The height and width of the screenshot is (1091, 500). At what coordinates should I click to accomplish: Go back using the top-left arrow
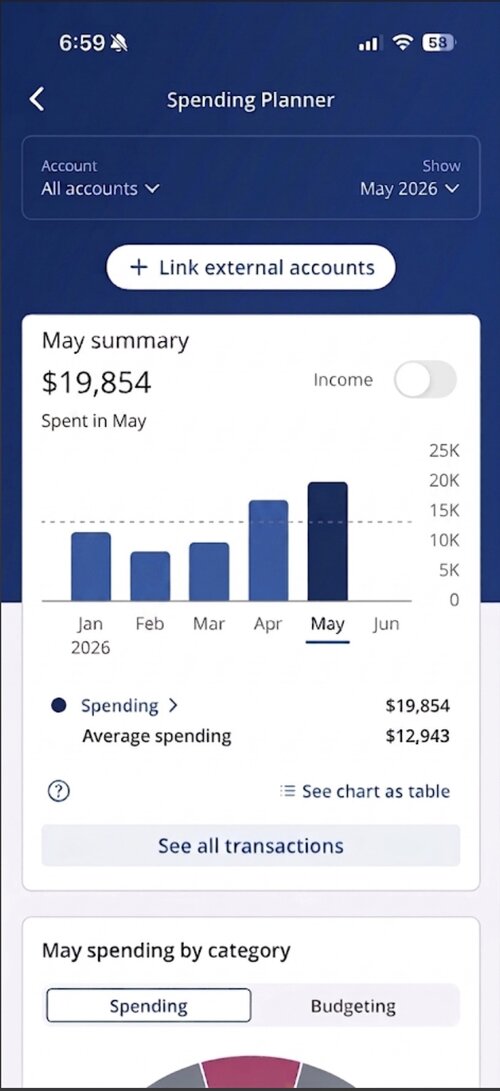point(37,99)
